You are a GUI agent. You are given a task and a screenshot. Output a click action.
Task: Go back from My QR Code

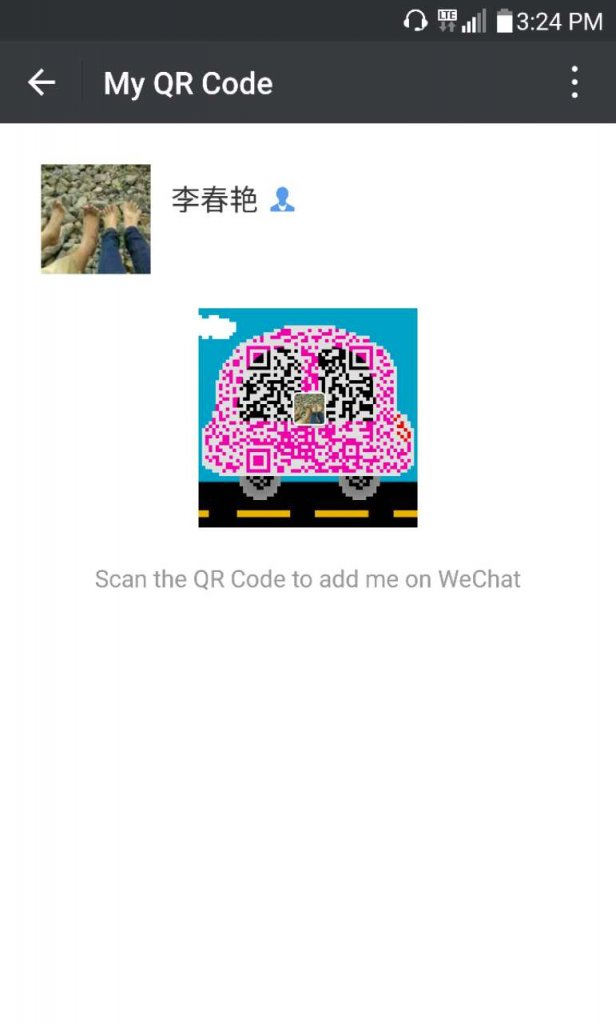pyautogui.click(x=41, y=83)
